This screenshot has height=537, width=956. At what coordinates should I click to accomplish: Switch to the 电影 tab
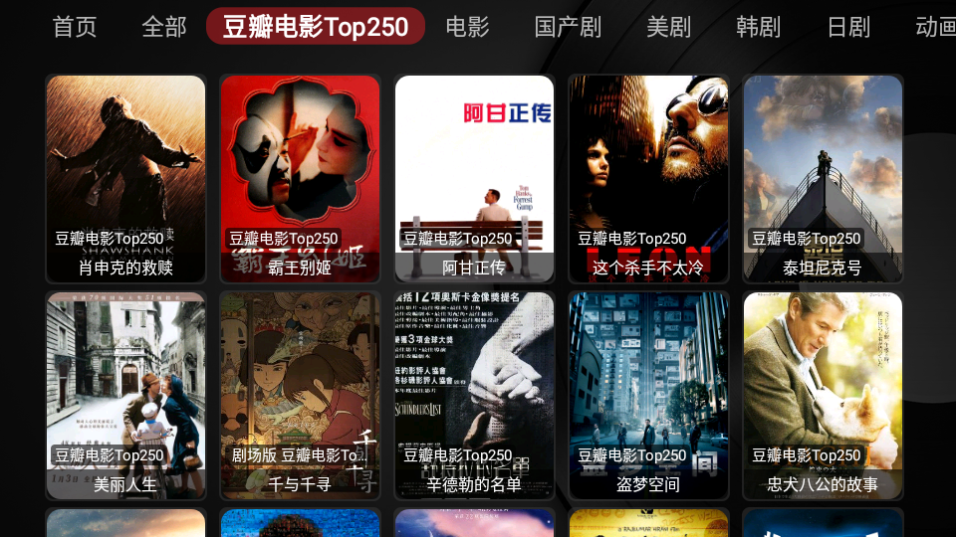point(467,27)
